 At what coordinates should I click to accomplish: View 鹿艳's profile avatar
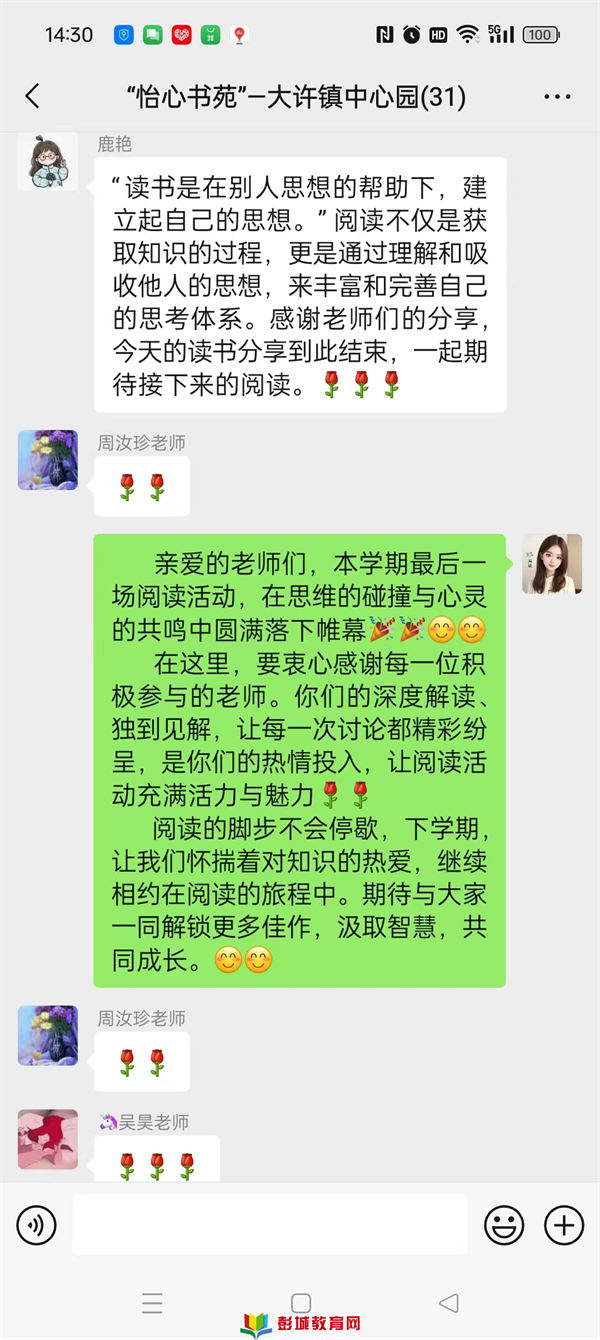click(47, 161)
